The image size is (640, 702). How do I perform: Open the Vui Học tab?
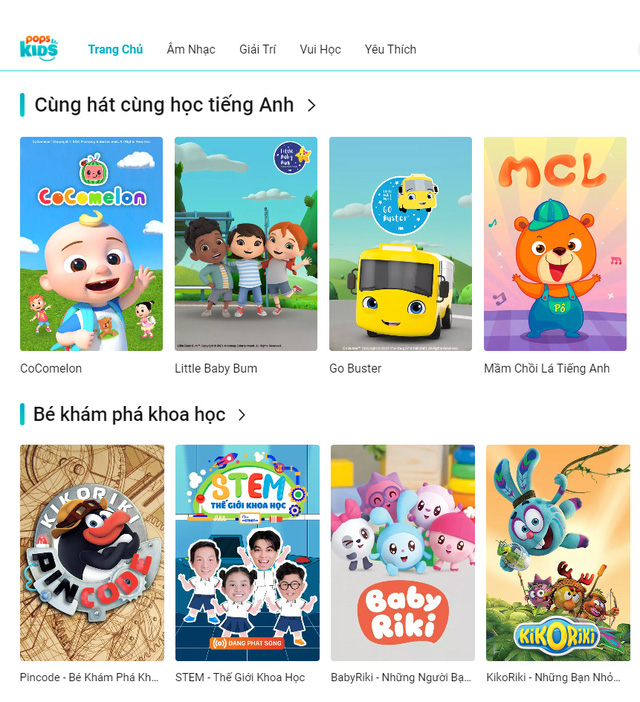point(320,49)
